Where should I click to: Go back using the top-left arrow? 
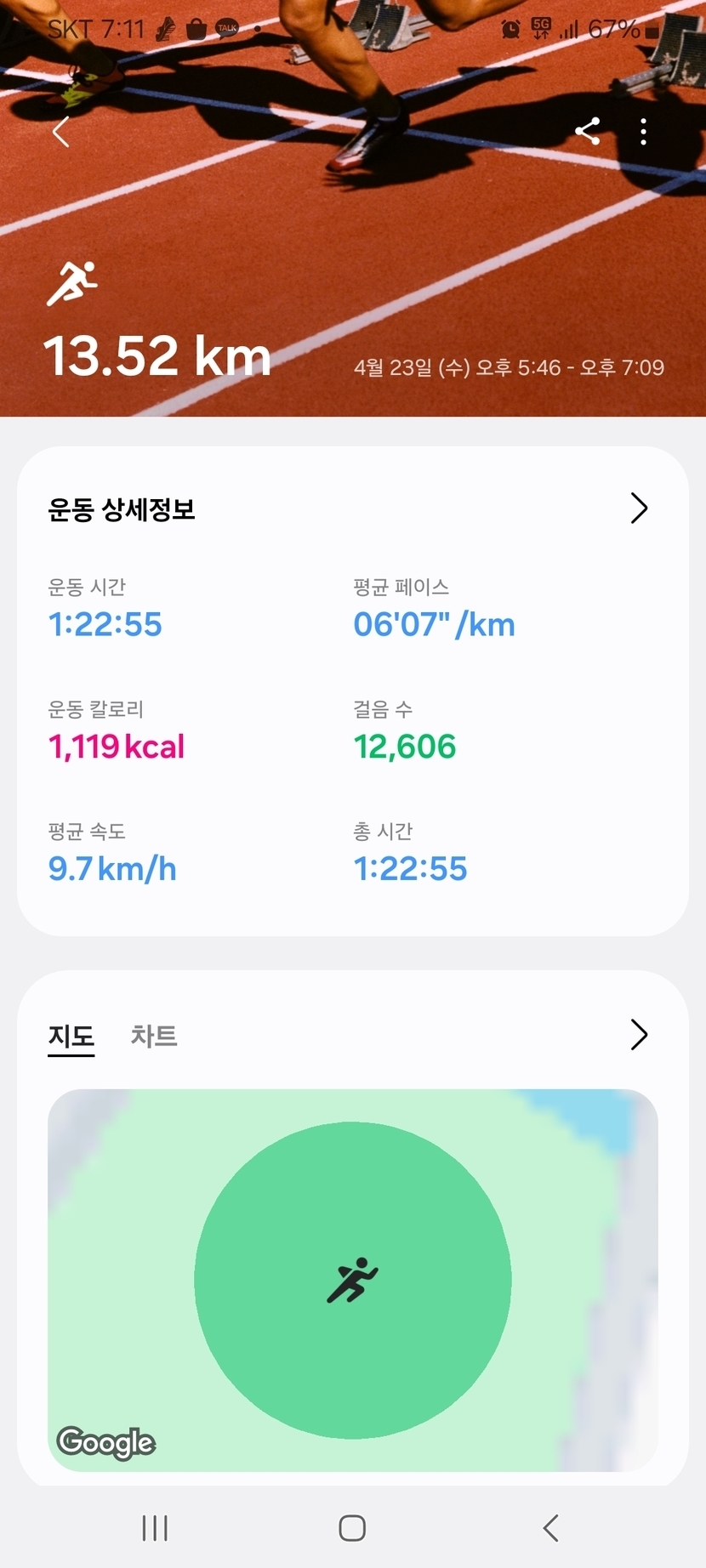pyautogui.click(x=61, y=132)
